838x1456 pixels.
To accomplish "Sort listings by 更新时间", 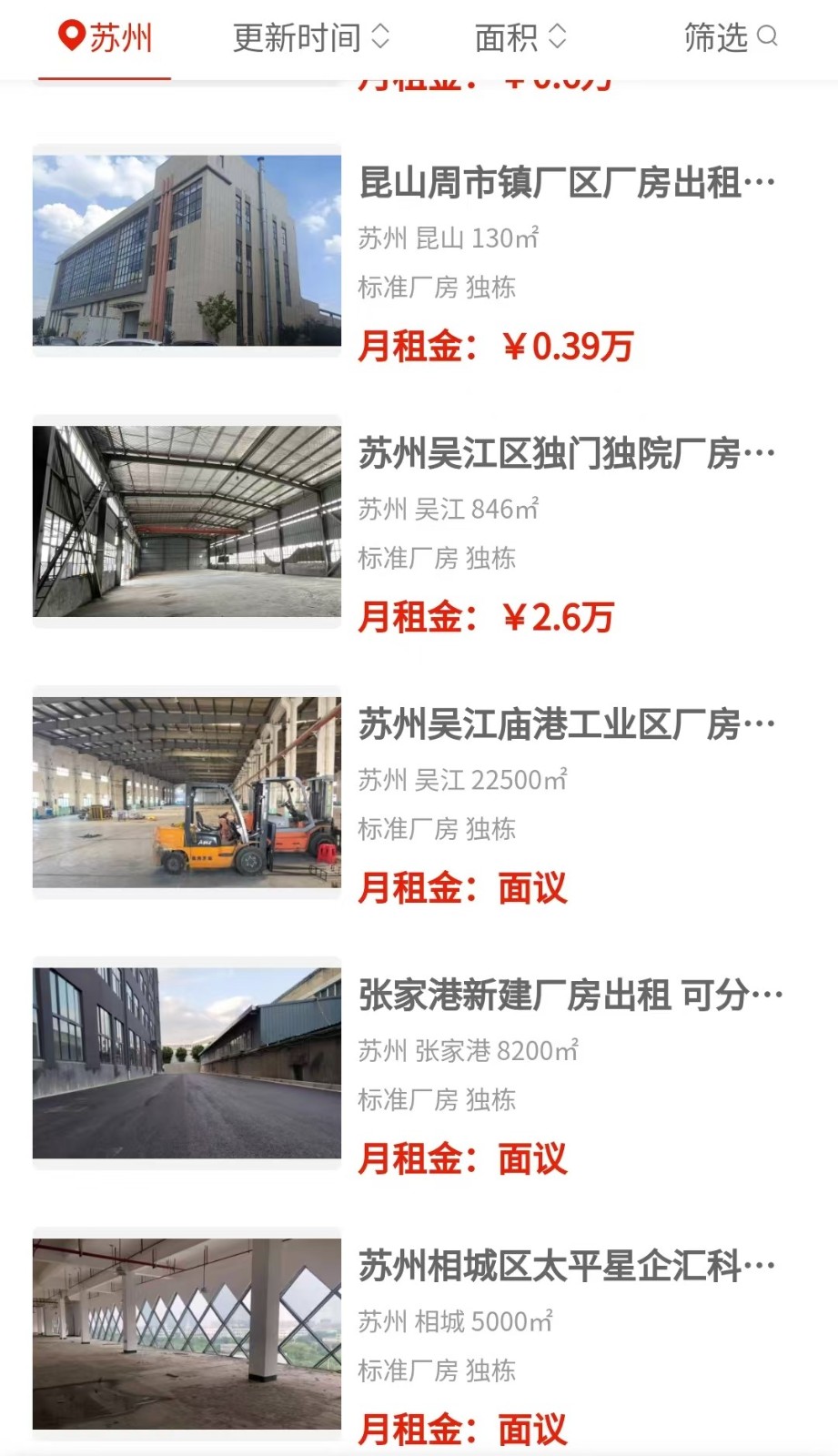I will point(310,37).
